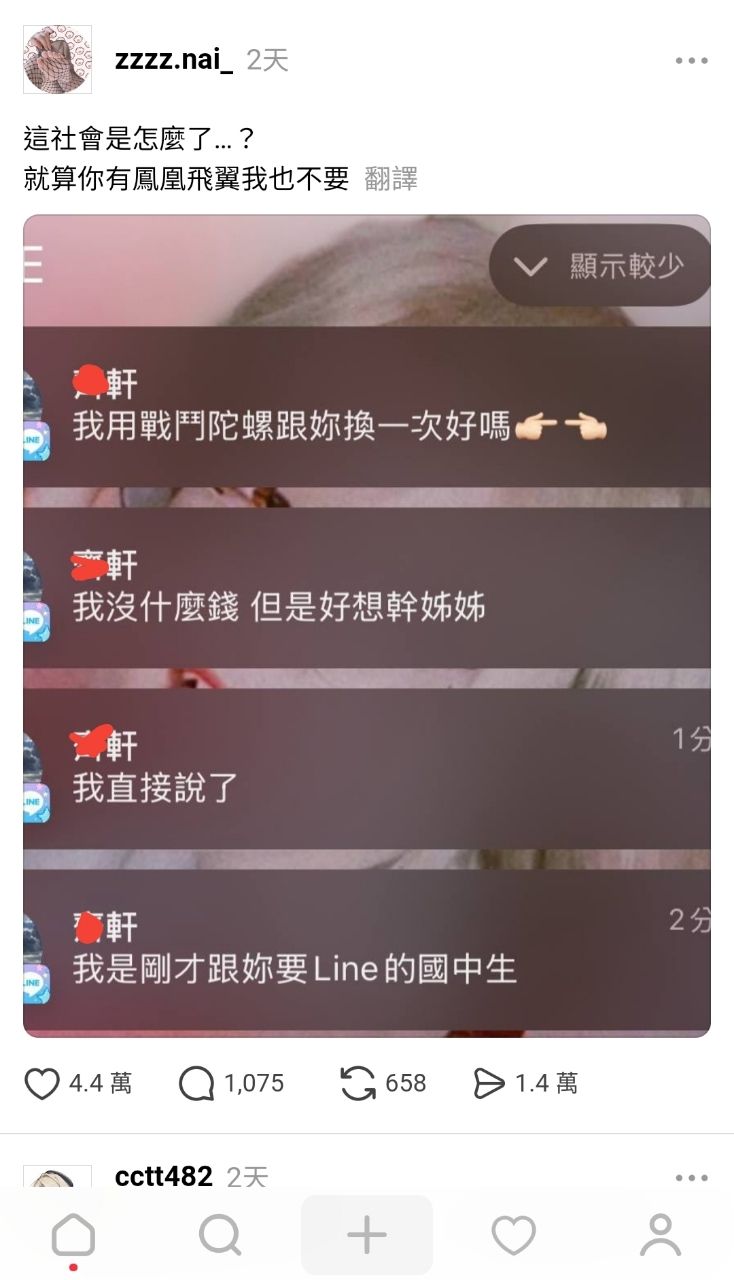Create a new post

click(367, 1235)
